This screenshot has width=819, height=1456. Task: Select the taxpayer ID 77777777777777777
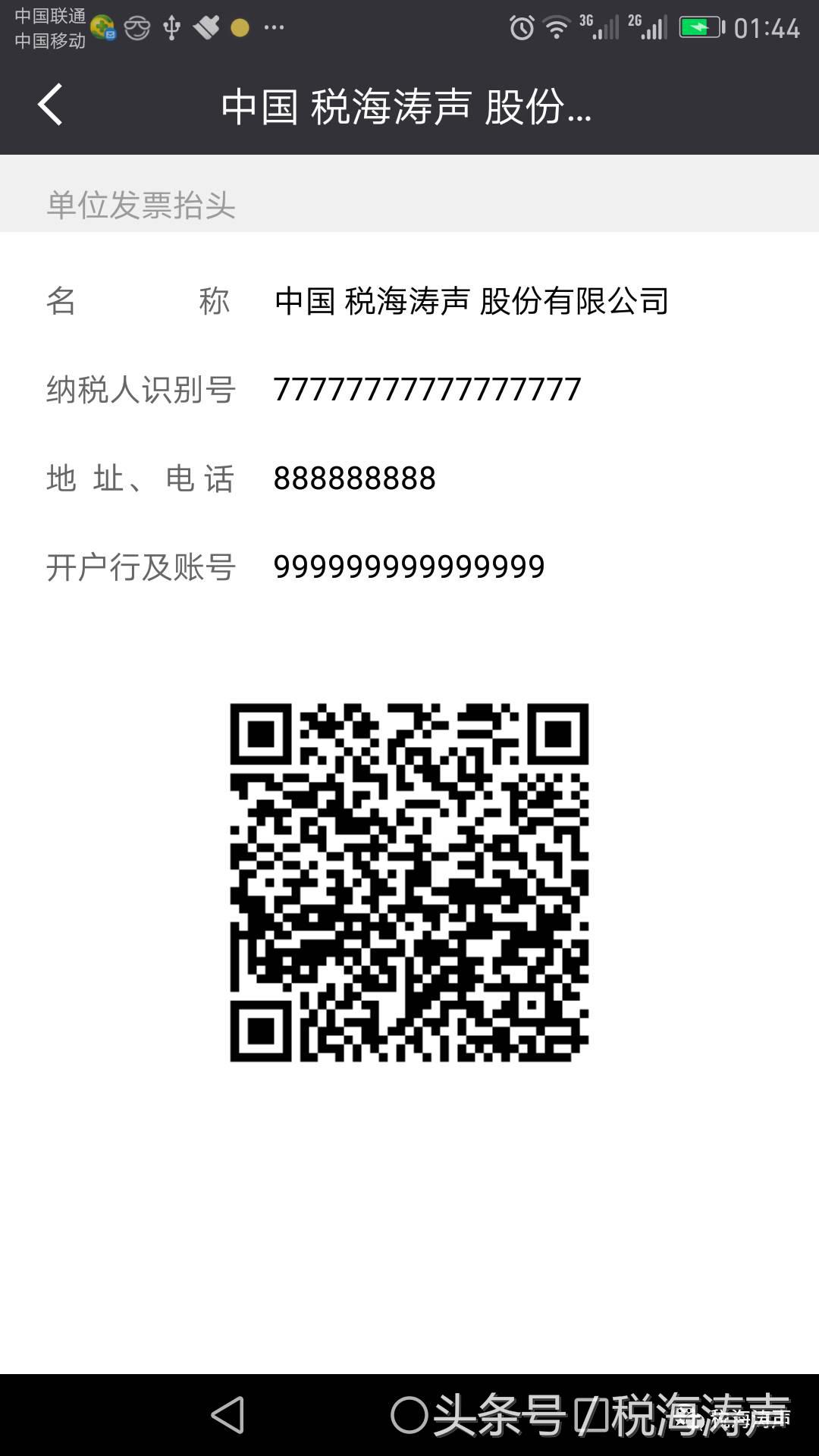pos(426,390)
